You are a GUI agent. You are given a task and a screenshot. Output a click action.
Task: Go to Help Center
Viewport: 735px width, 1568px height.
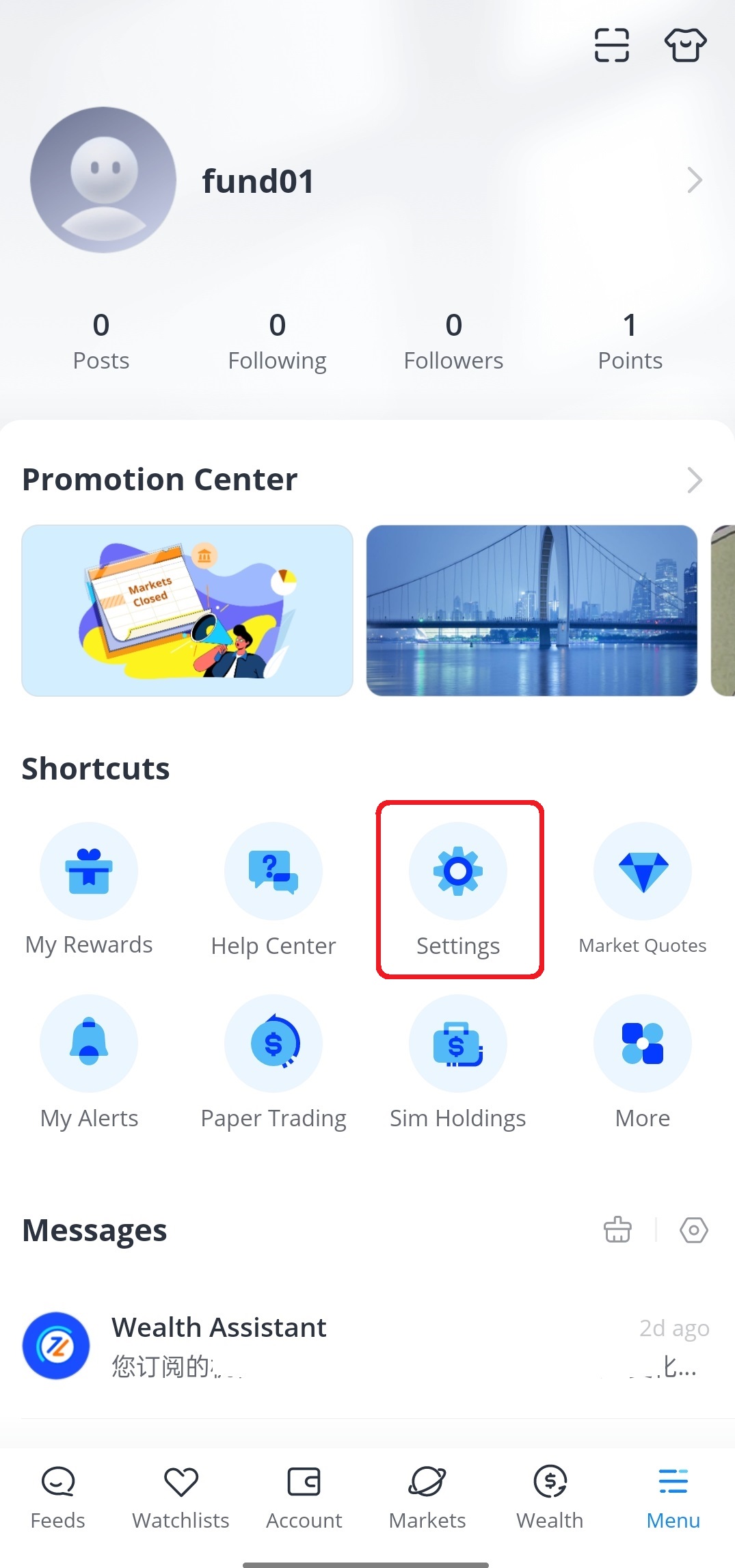[x=273, y=889]
